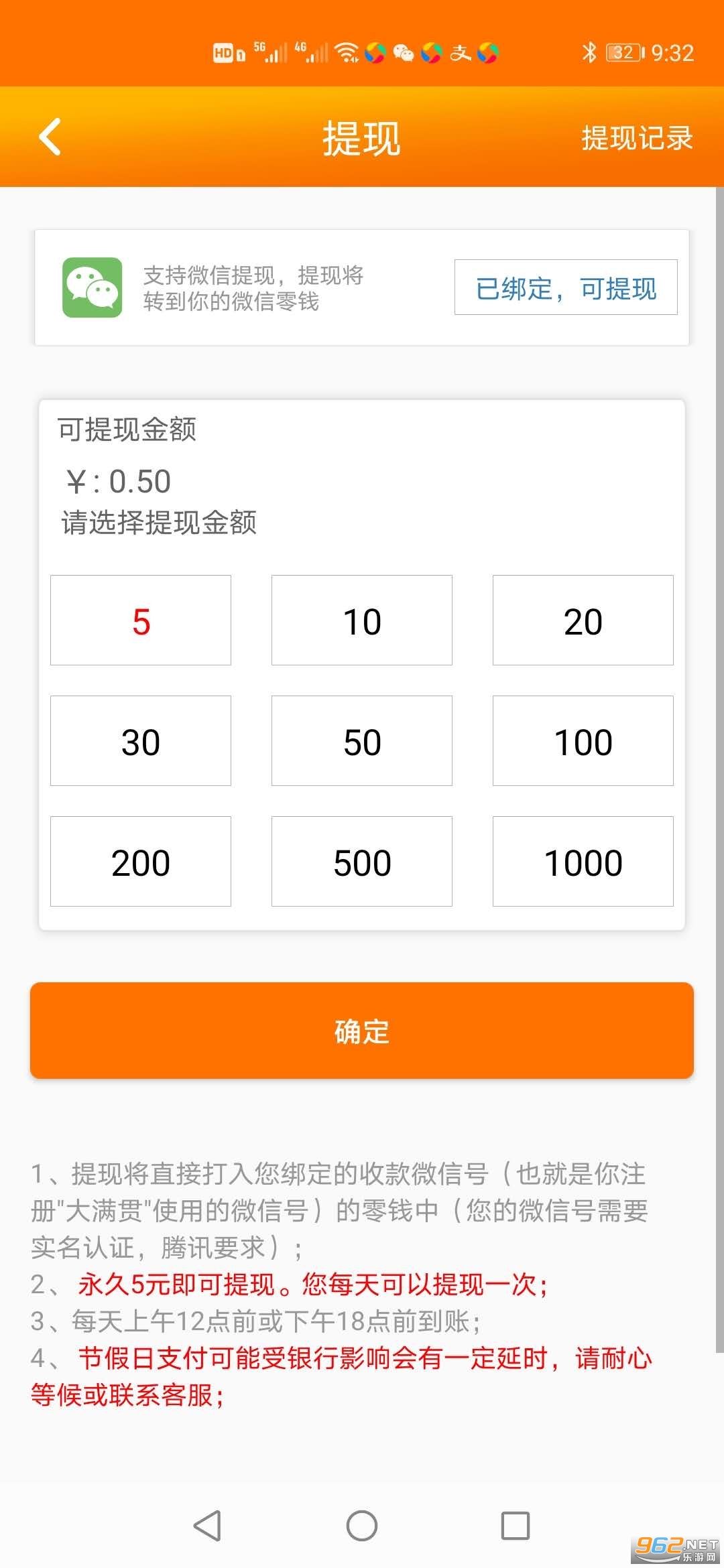Go back using the header arrow

tap(50, 137)
